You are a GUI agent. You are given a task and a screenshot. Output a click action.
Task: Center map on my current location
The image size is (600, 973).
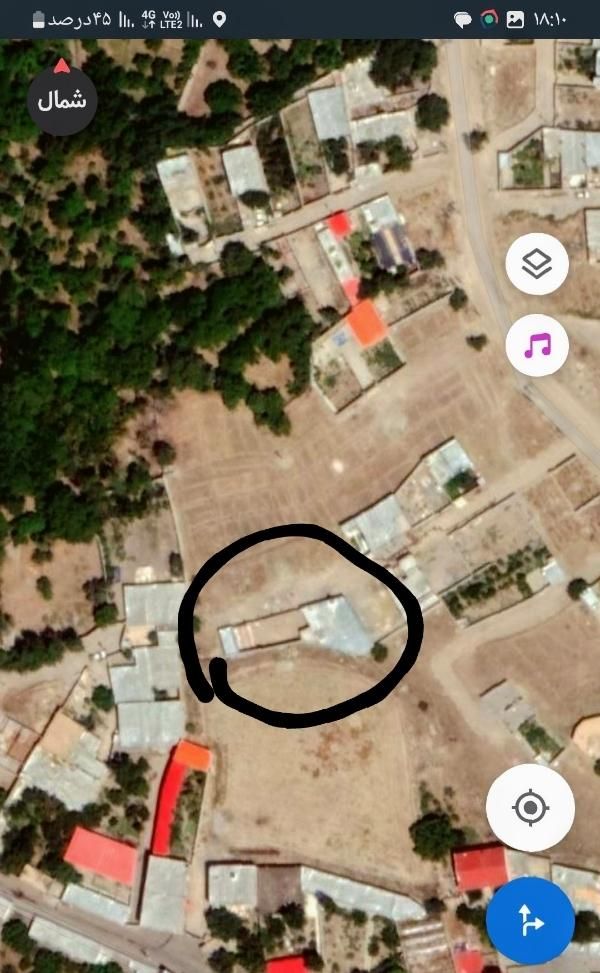(x=530, y=807)
